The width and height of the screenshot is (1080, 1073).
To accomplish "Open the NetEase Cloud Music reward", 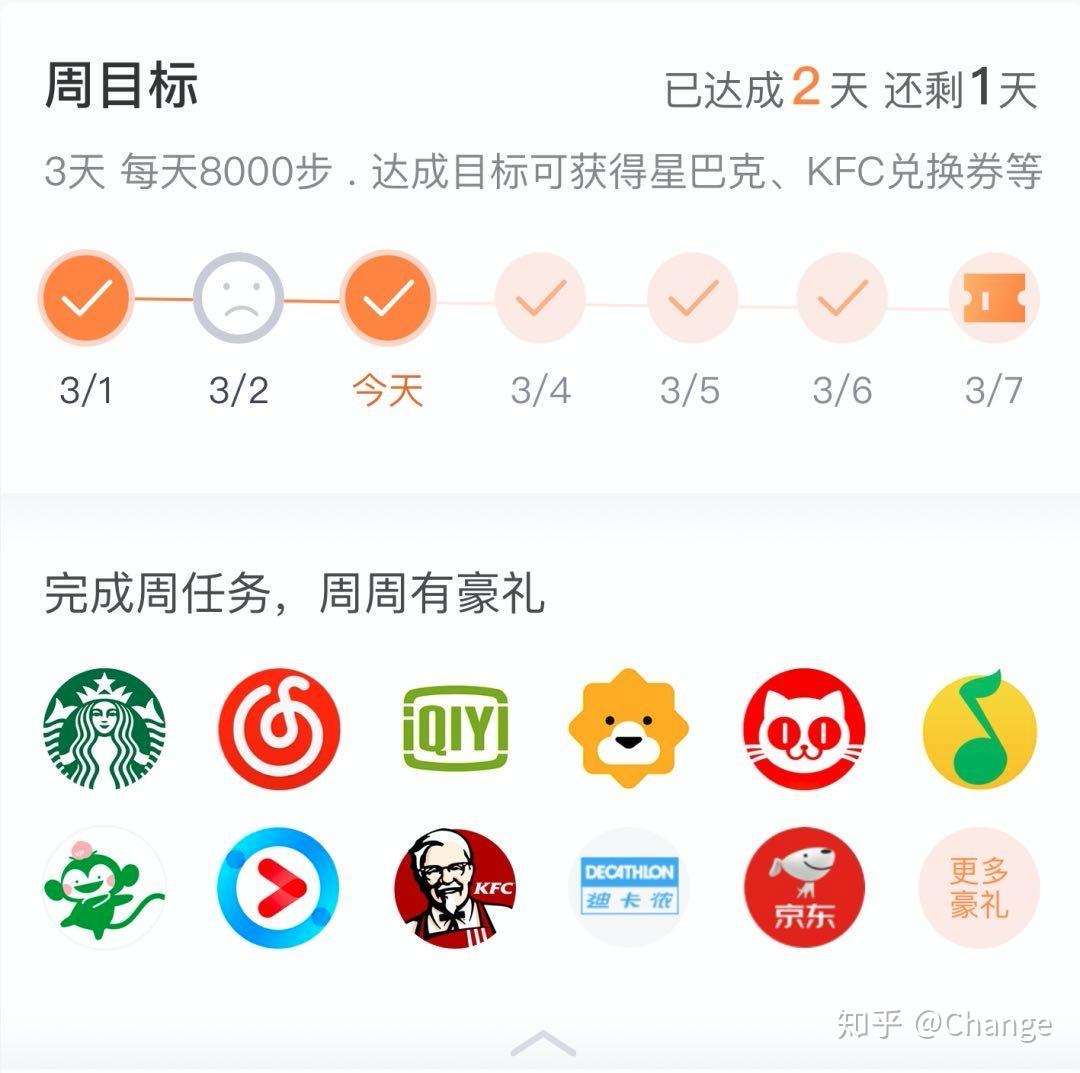I will click(279, 728).
